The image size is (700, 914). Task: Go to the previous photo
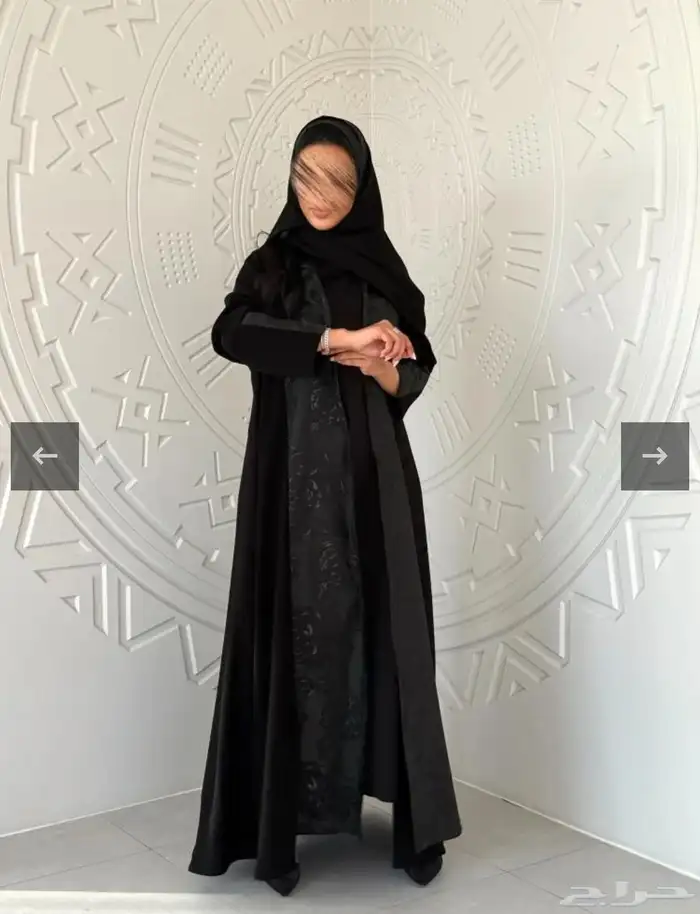[x=45, y=456]
